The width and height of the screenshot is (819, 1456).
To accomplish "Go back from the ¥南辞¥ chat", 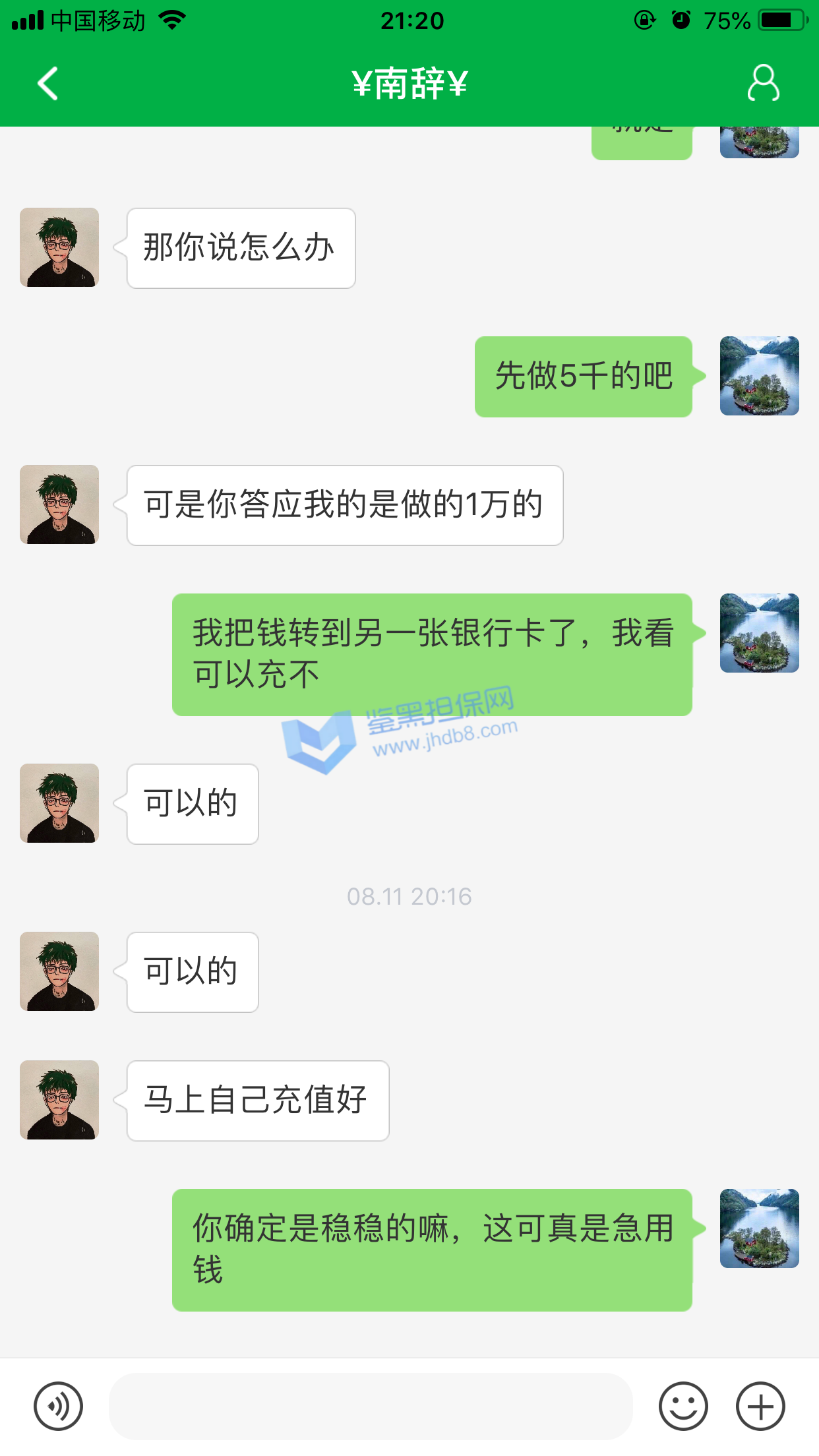I will [47, 84].
